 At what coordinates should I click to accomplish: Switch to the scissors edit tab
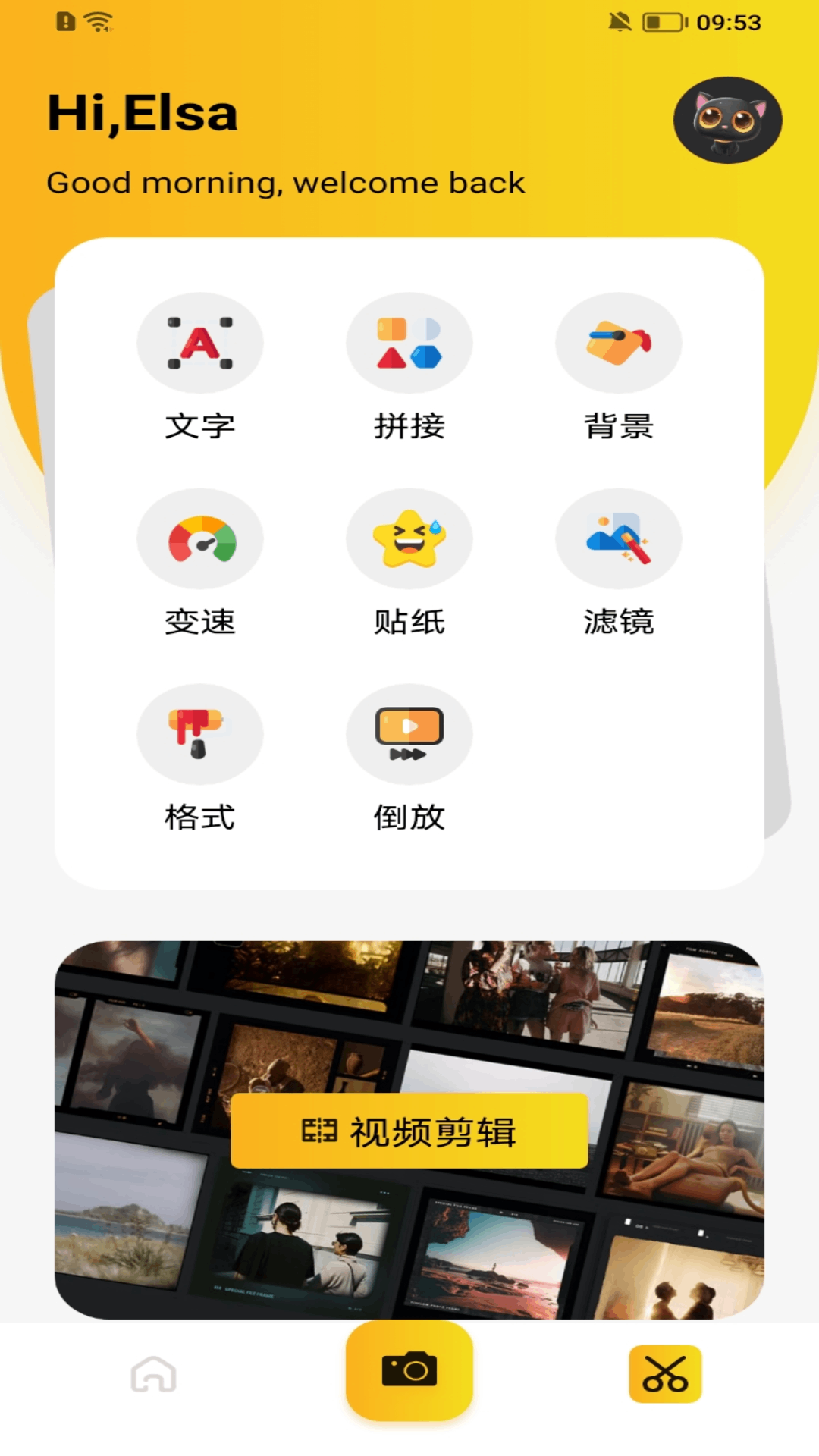(665, 1374)
